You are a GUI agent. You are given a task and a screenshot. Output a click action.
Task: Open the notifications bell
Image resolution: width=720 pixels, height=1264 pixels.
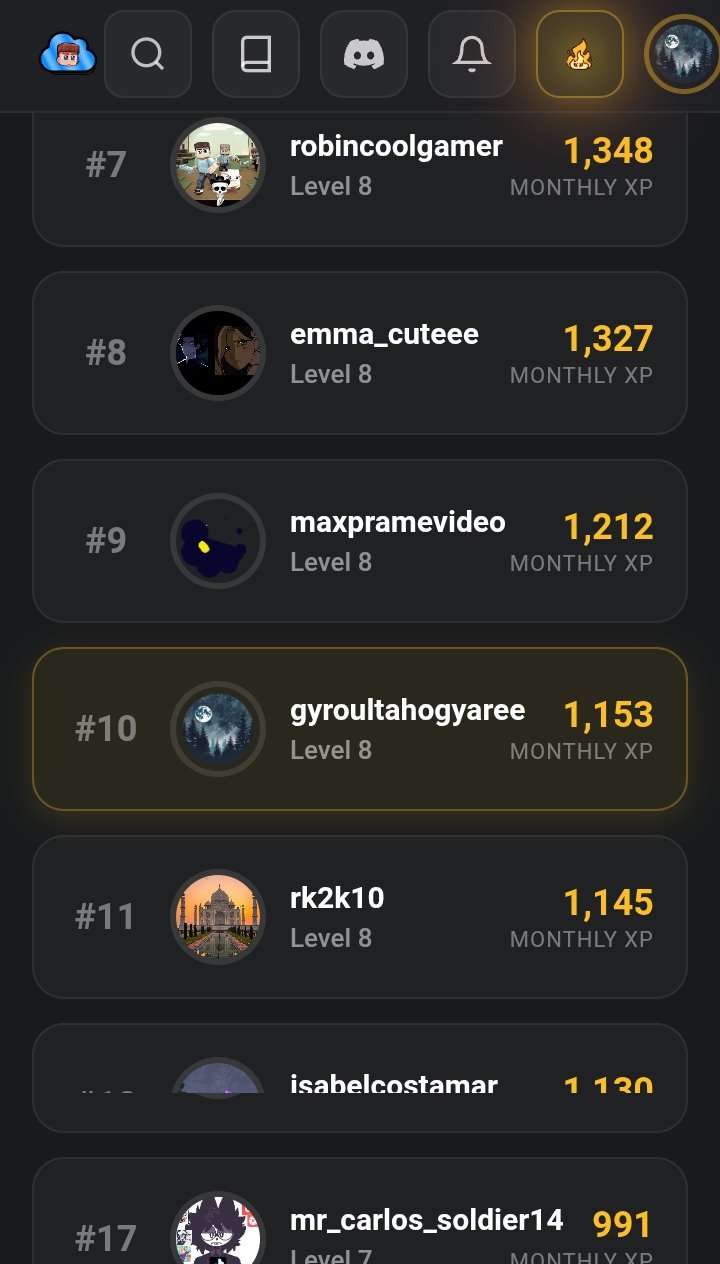tap(472, 54)
